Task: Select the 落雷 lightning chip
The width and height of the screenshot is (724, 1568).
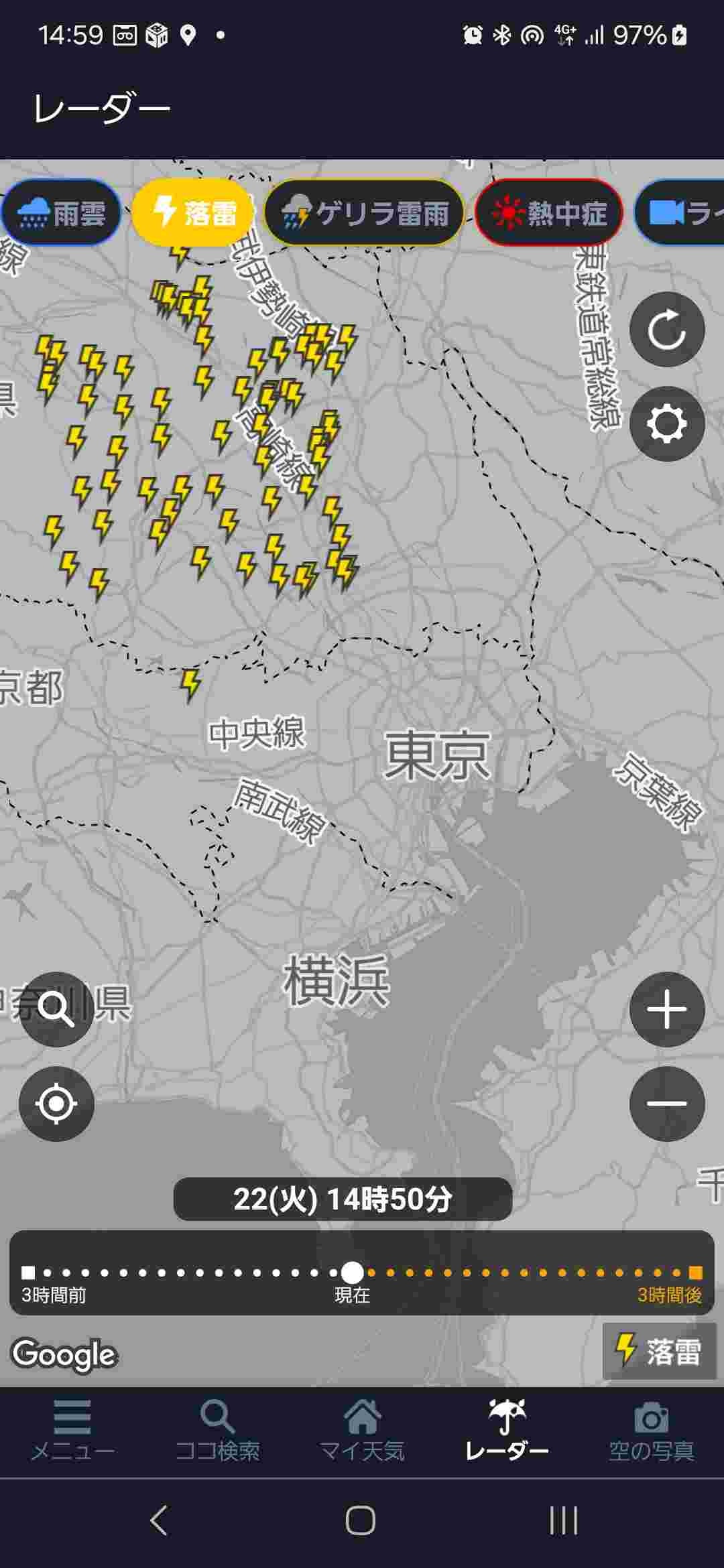Action: [193, 213]
